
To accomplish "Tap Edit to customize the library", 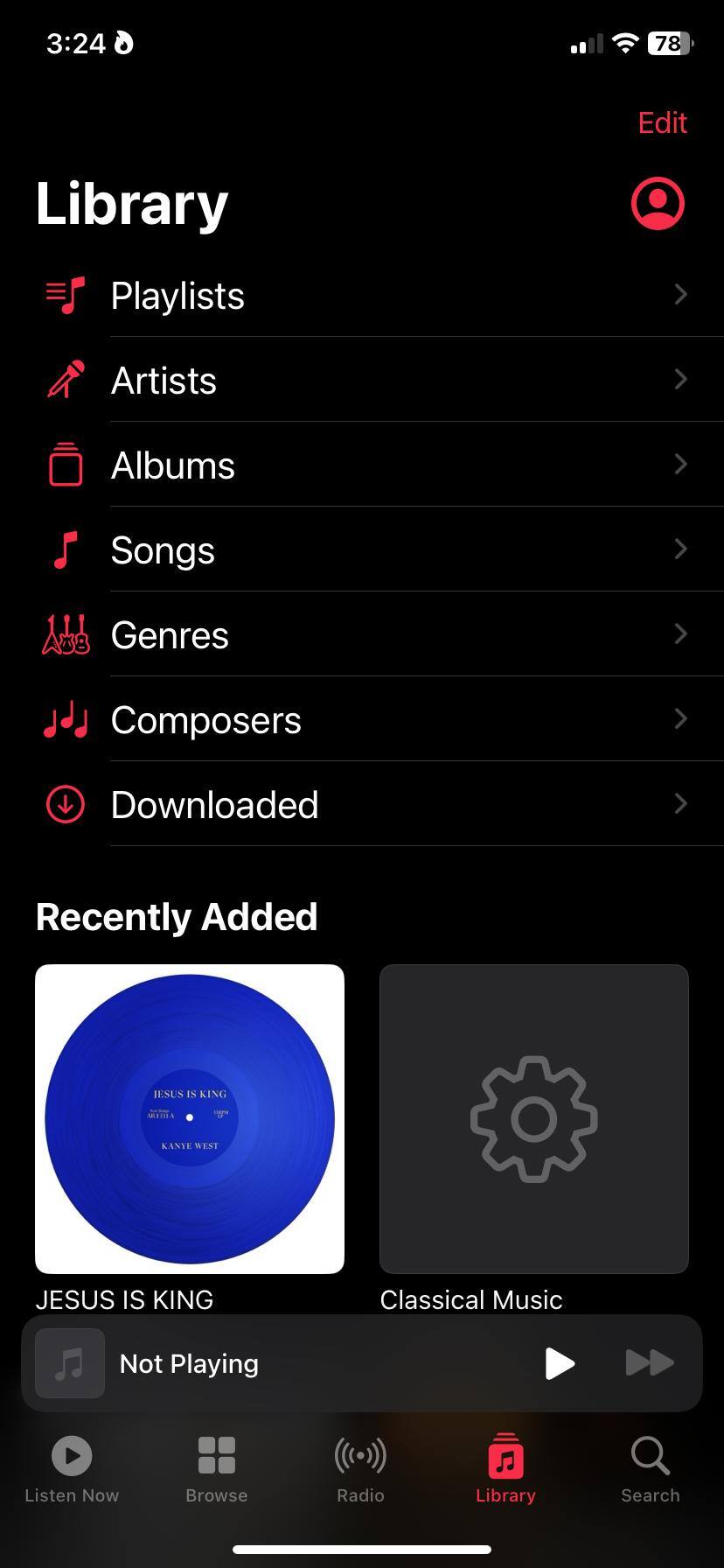I will coord(662,123).
